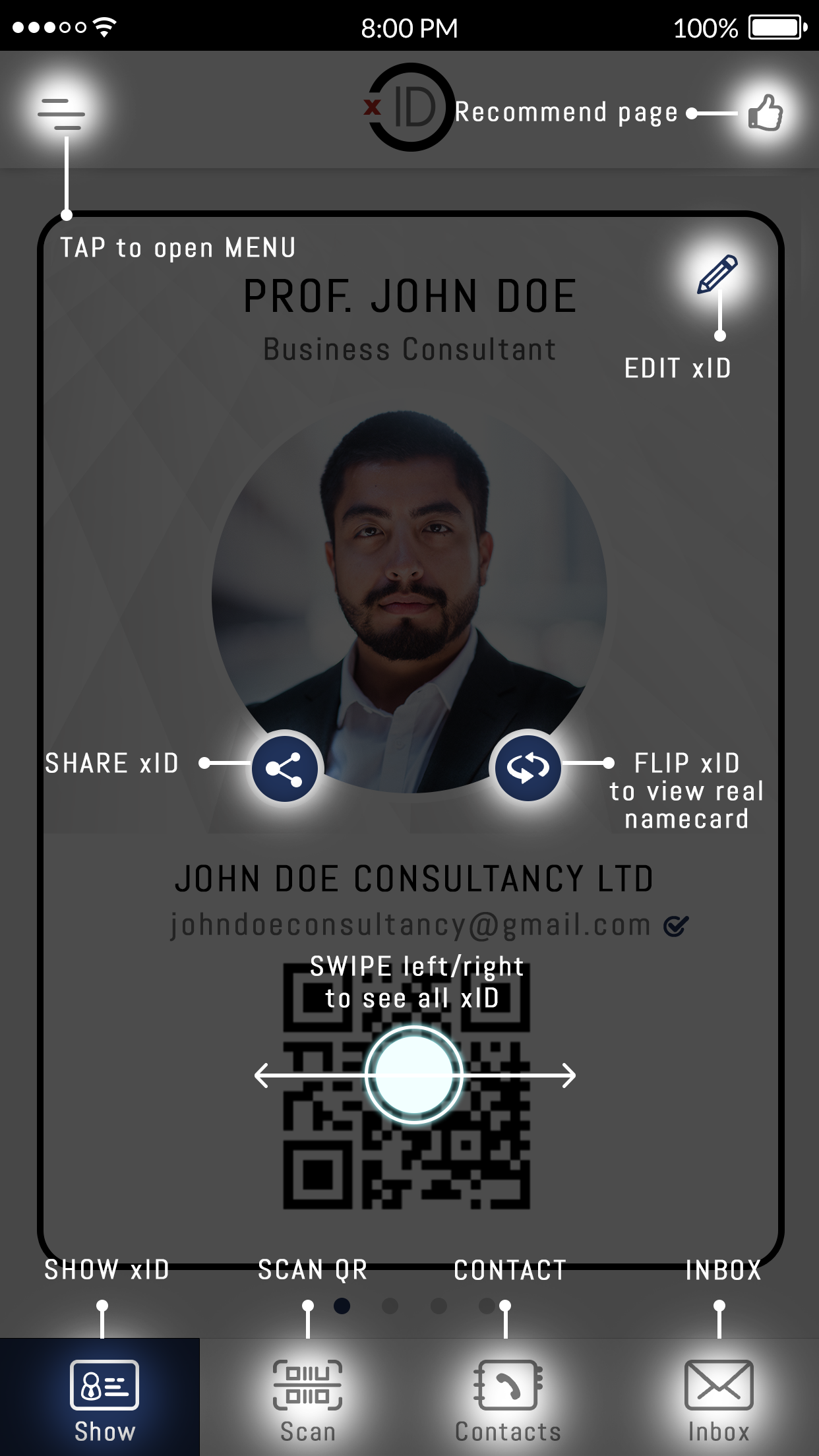This screenshot has width=819, height=1456.
Task: Tap the thumbs-up recommend icon
Action: (765, 113)
